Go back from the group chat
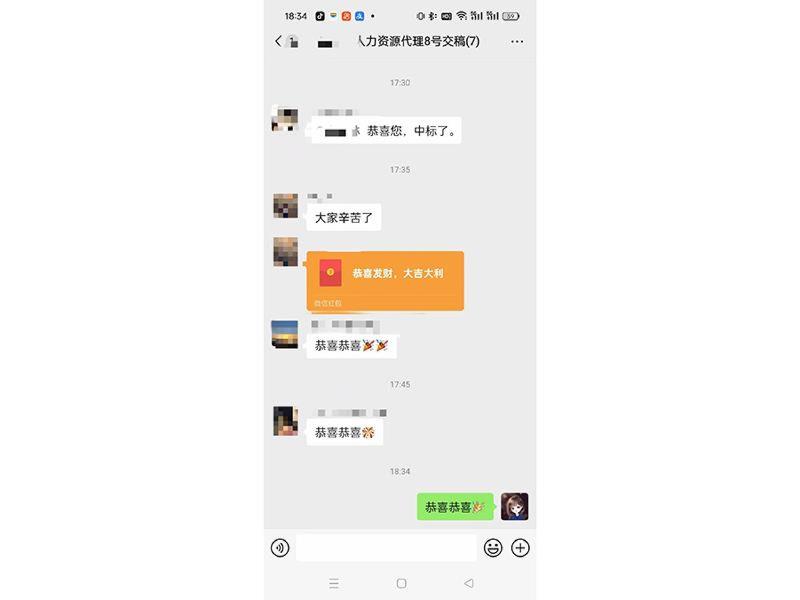Screen dimensions: 800x600 tap(279, 41)
